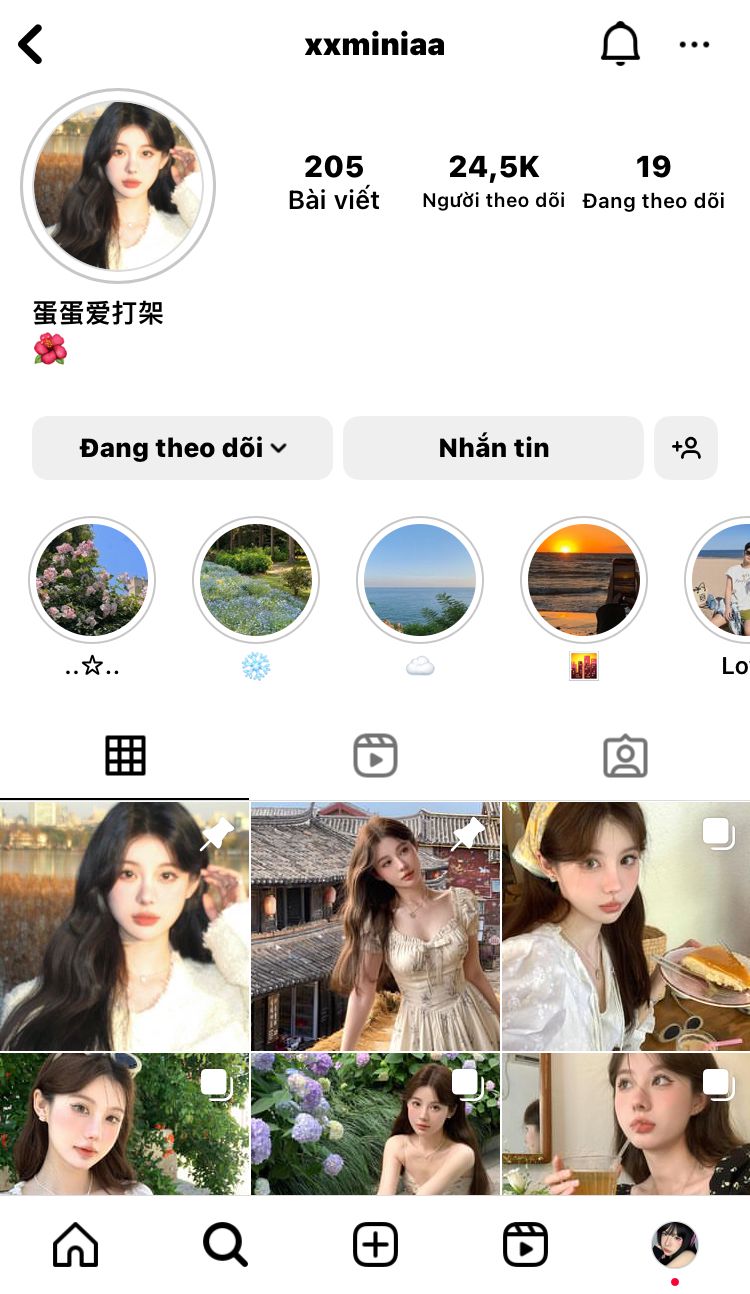Open the star-labeled story highlight
Viewport: 750px width, 1294px height.
click(x=92, y=580)
